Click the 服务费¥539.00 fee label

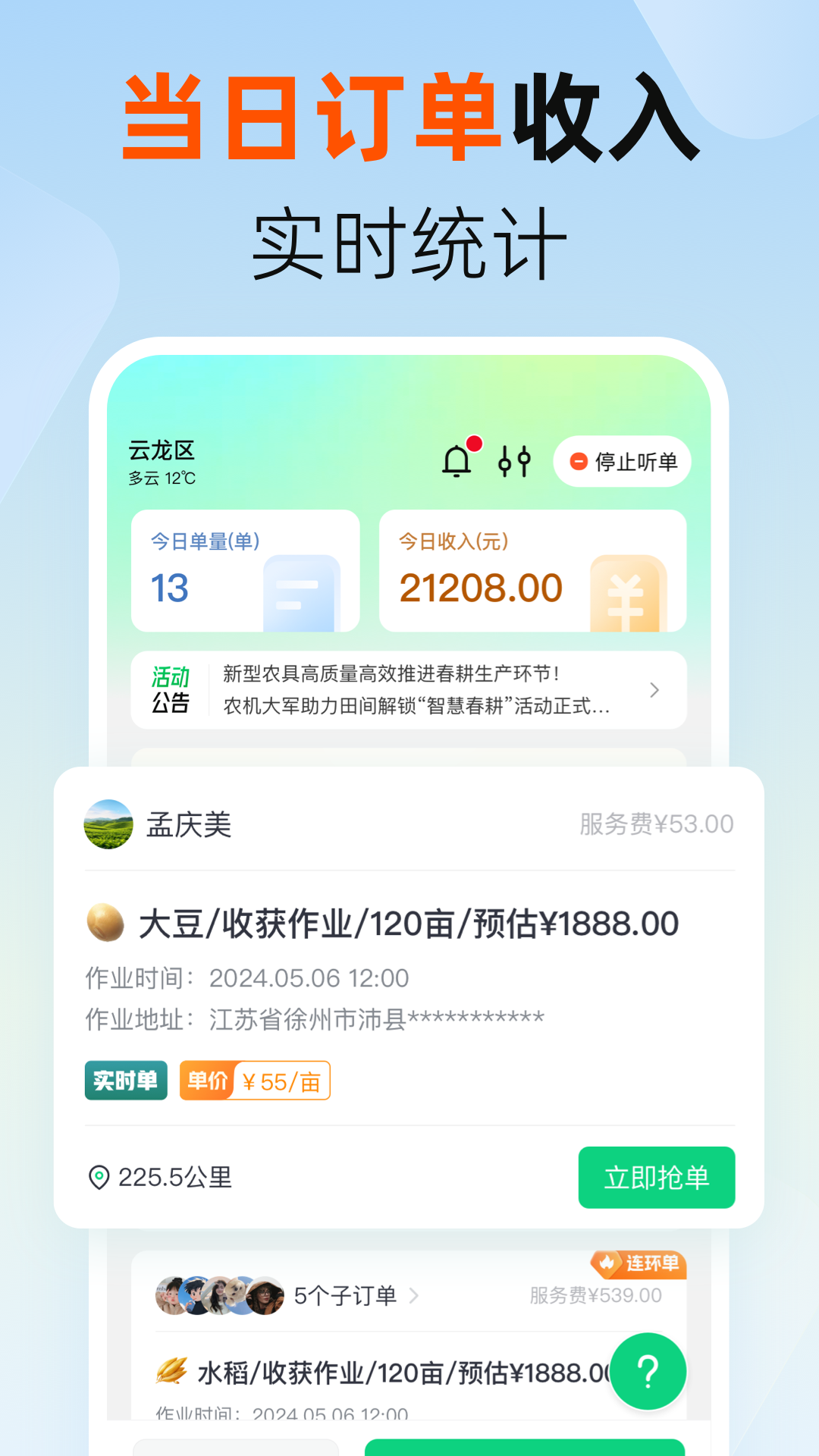click(595, 1296)
